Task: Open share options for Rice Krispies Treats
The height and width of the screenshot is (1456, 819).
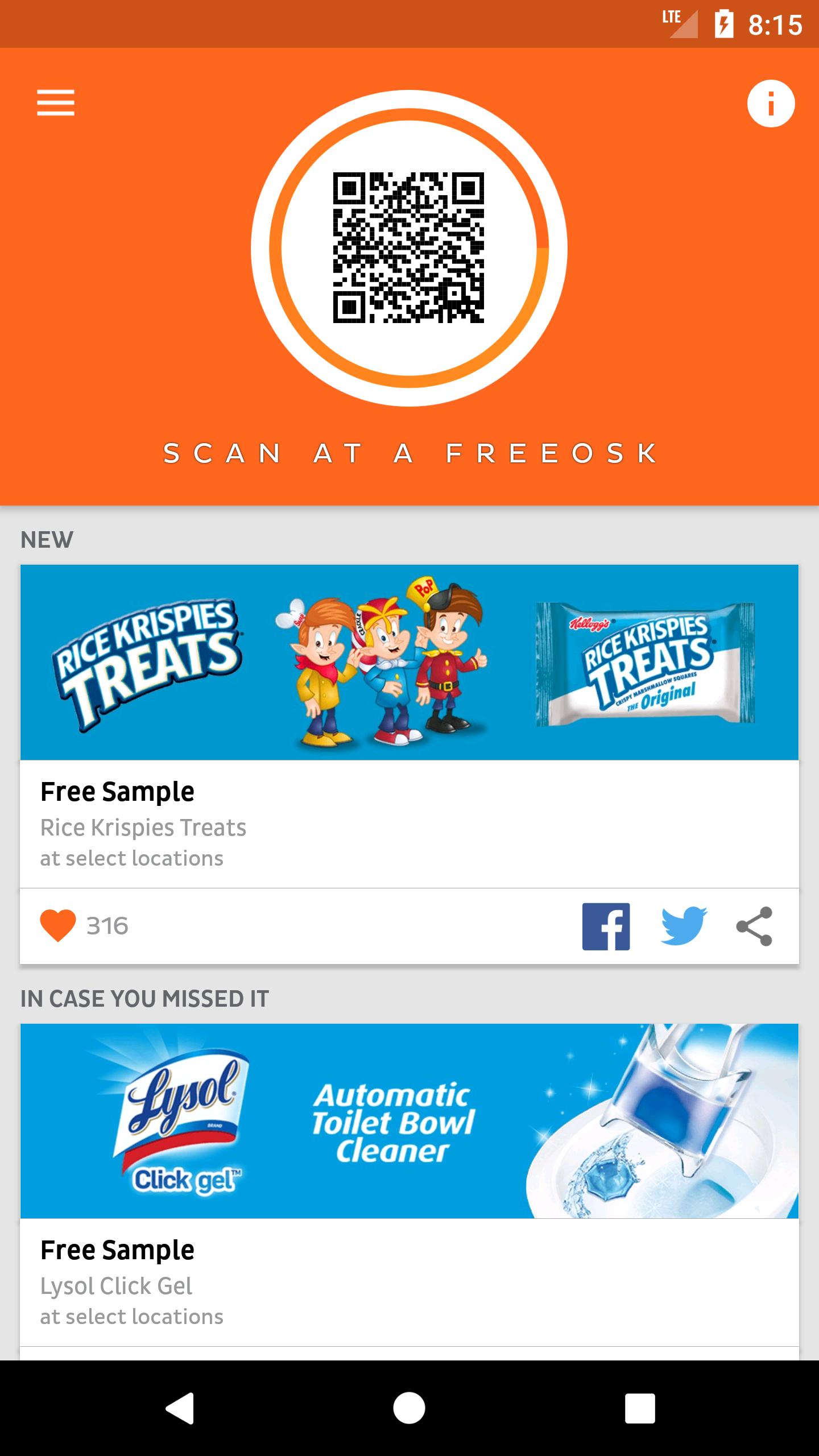Action: point(754,926)
